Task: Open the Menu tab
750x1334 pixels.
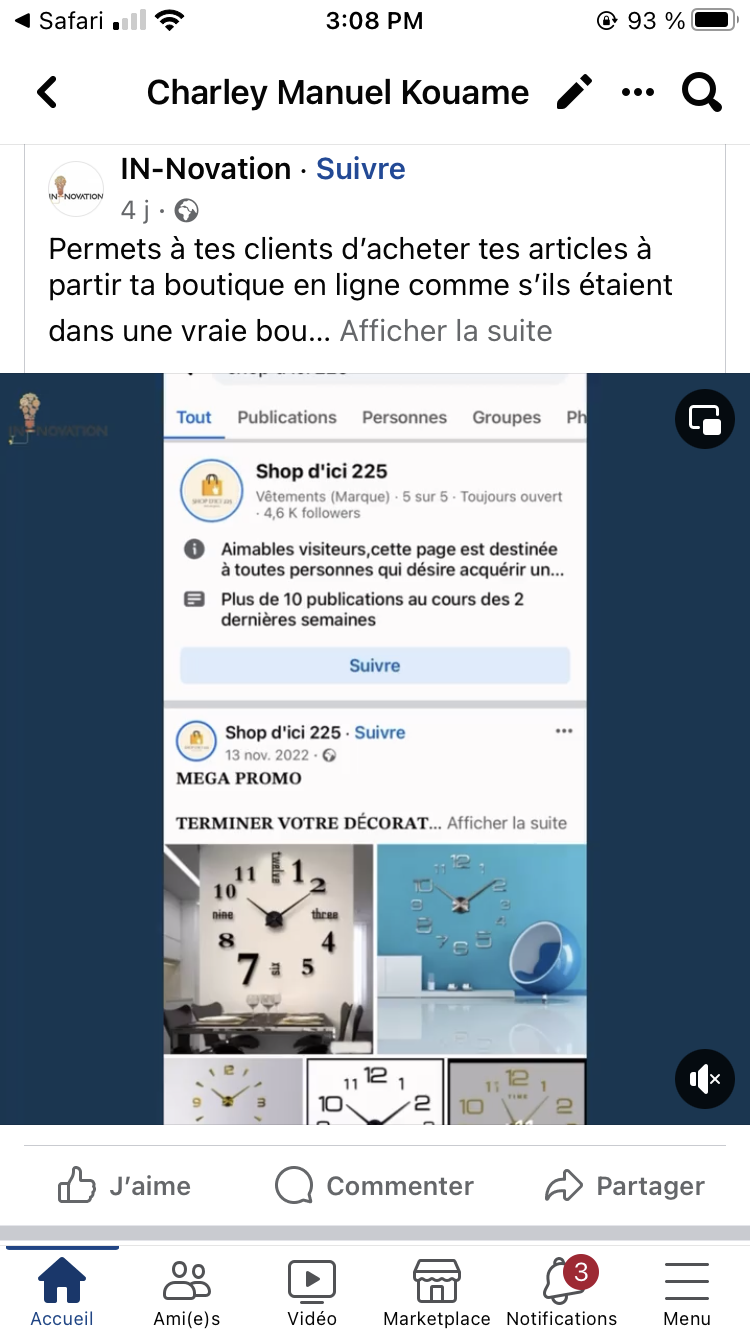Action: pos(687,1291)
